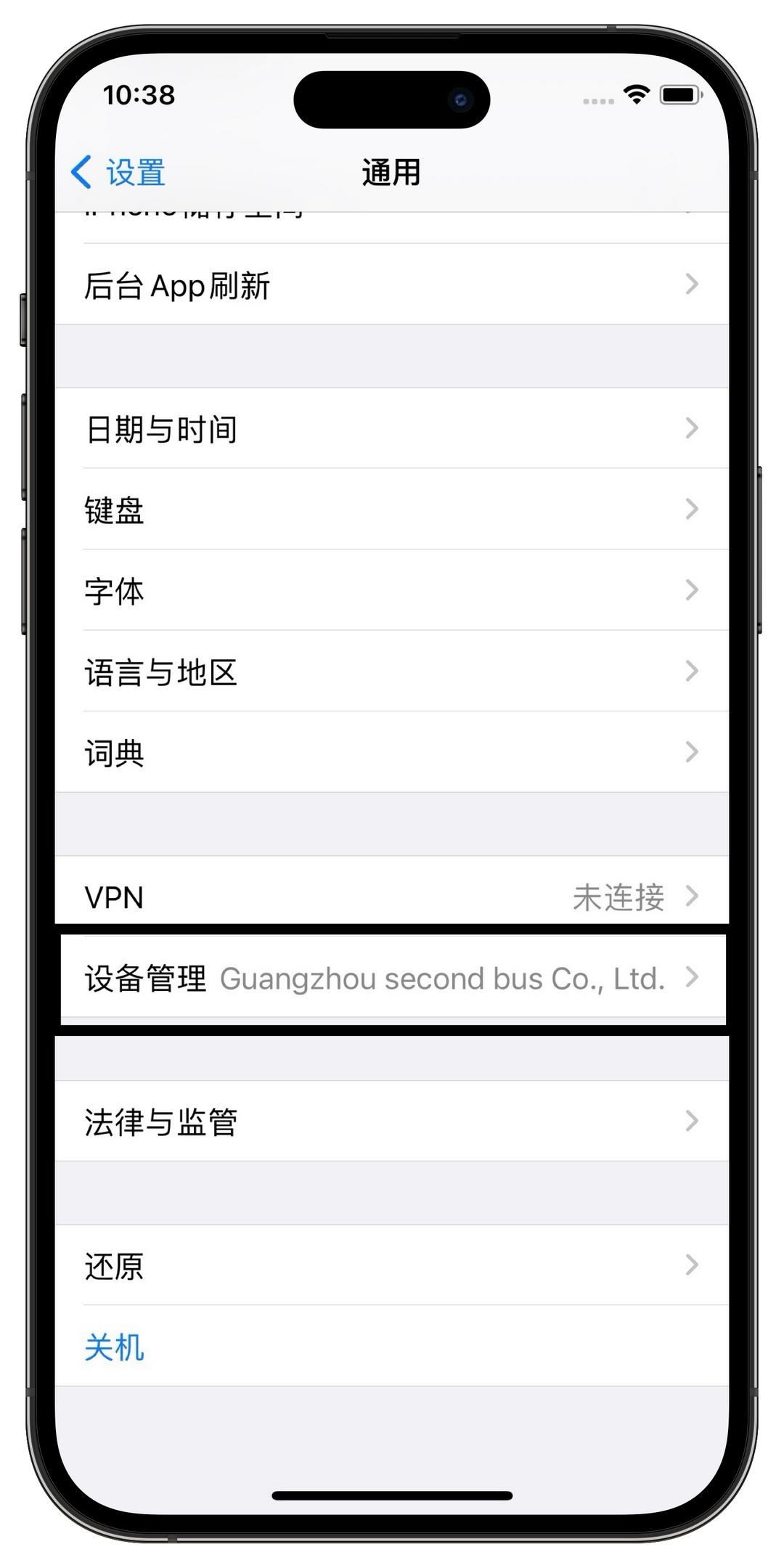This screenshot has width=784, height=1568.
Task: Open 语言与地区 settings
Action: 392,671
